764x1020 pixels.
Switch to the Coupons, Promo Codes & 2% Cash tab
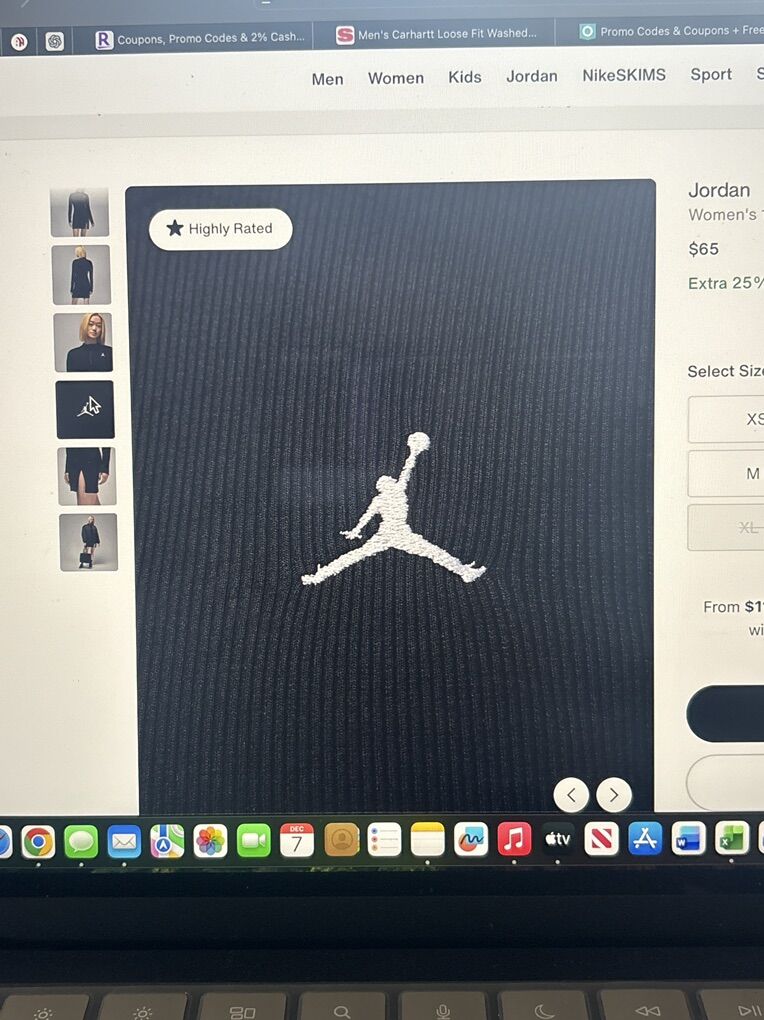coord(200,39)
